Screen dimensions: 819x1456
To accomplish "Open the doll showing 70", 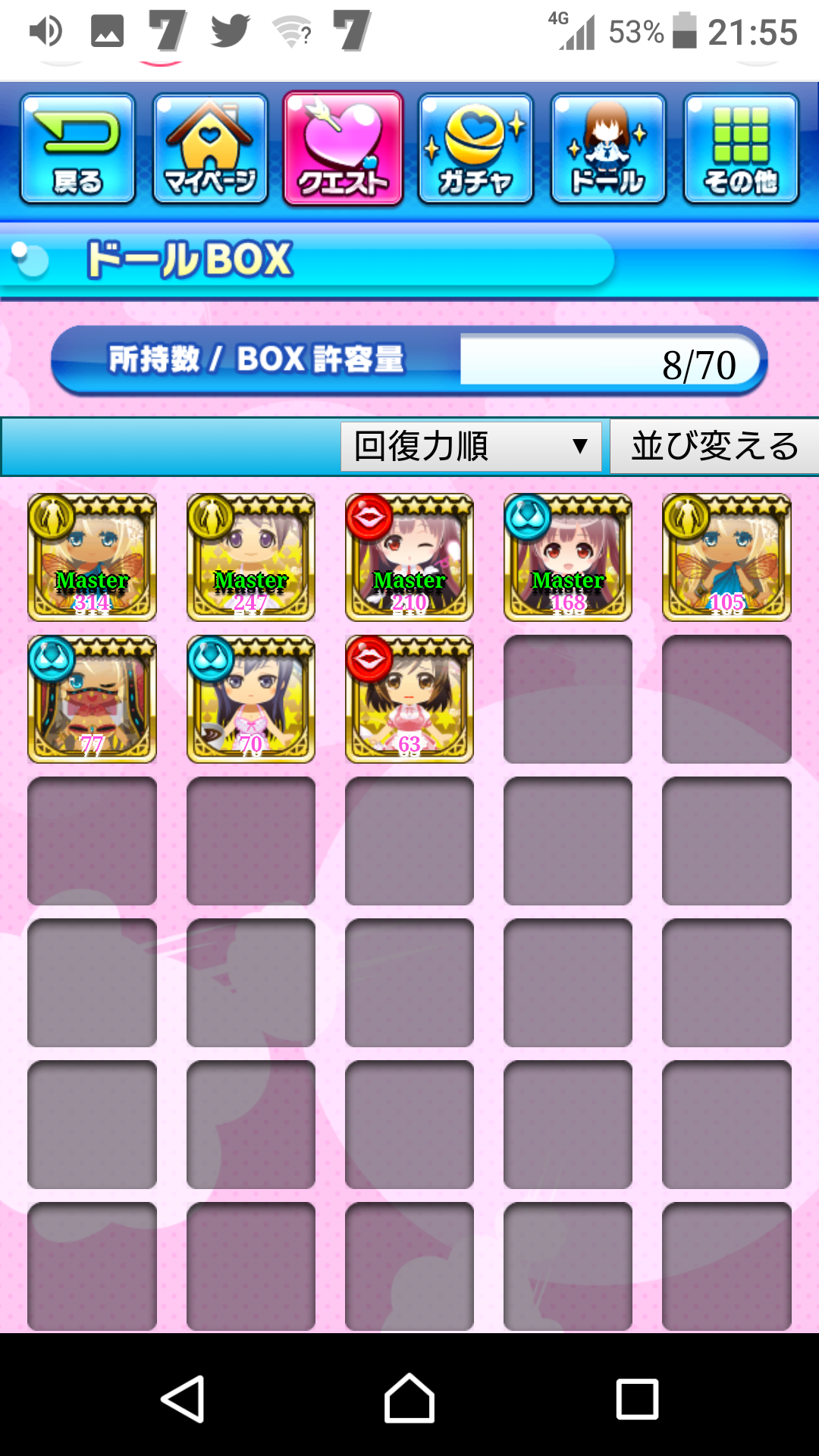I will click(250, 699).
